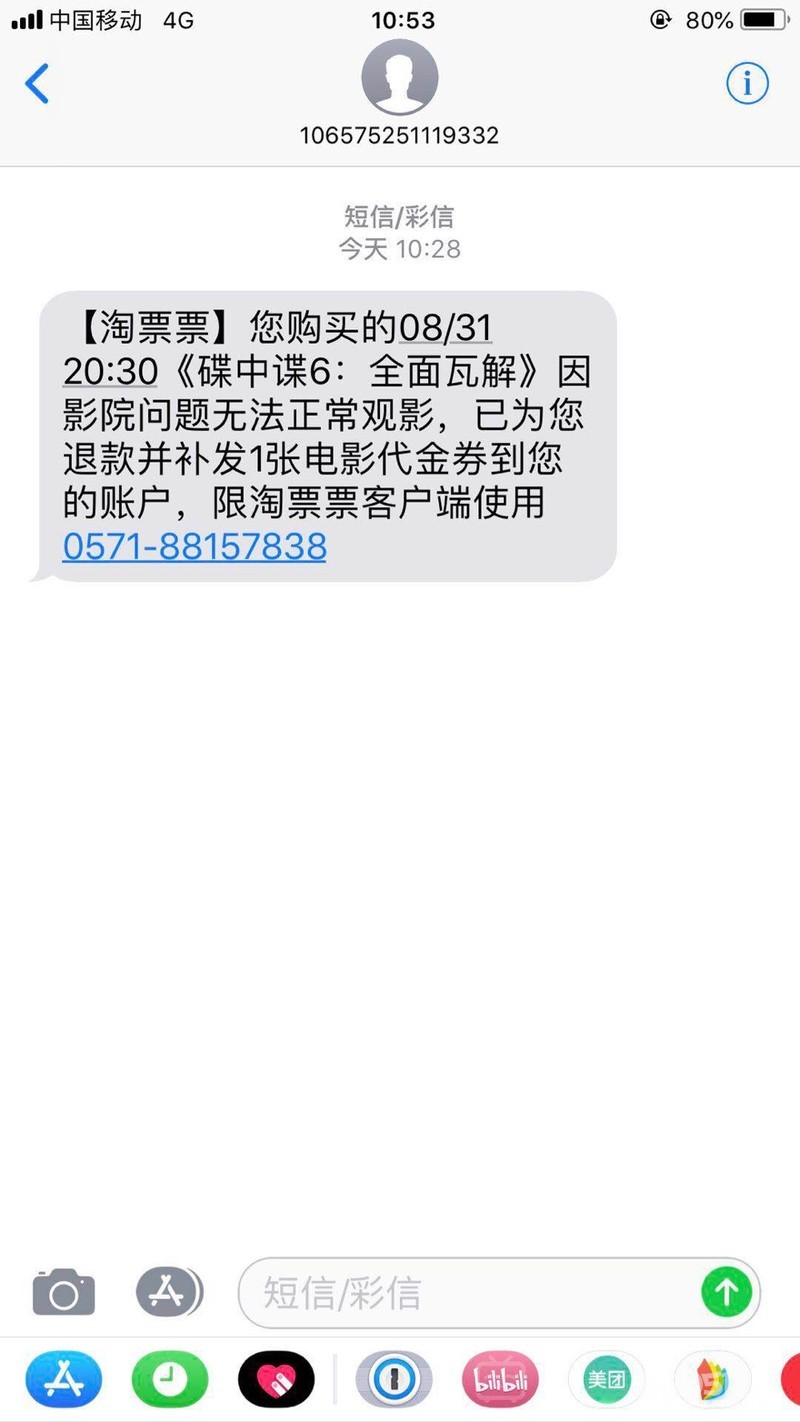Open the green clock app in the strip

[170, 1380]
